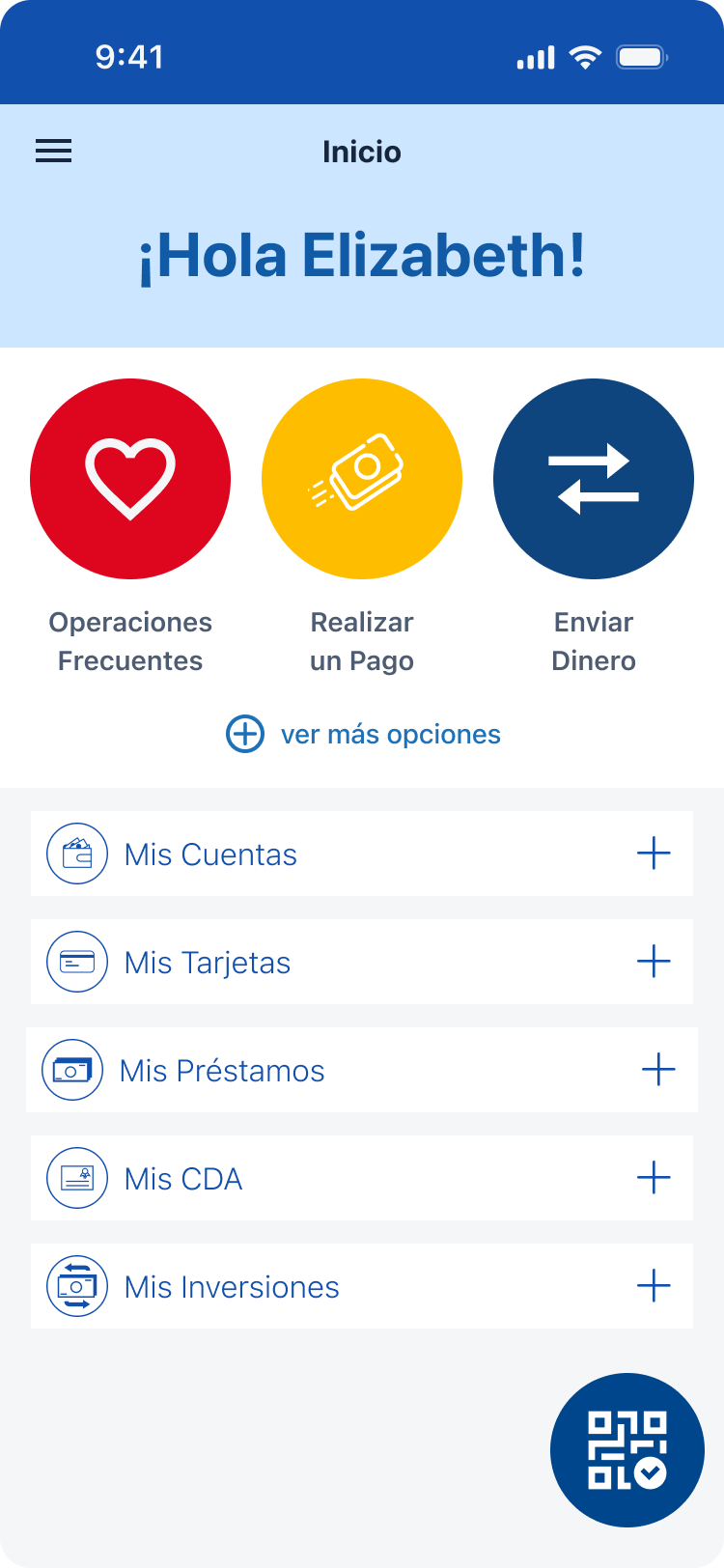Open Operaciones Frecuentes
The image size is (724, 1568).
click(x=130, y=479)
